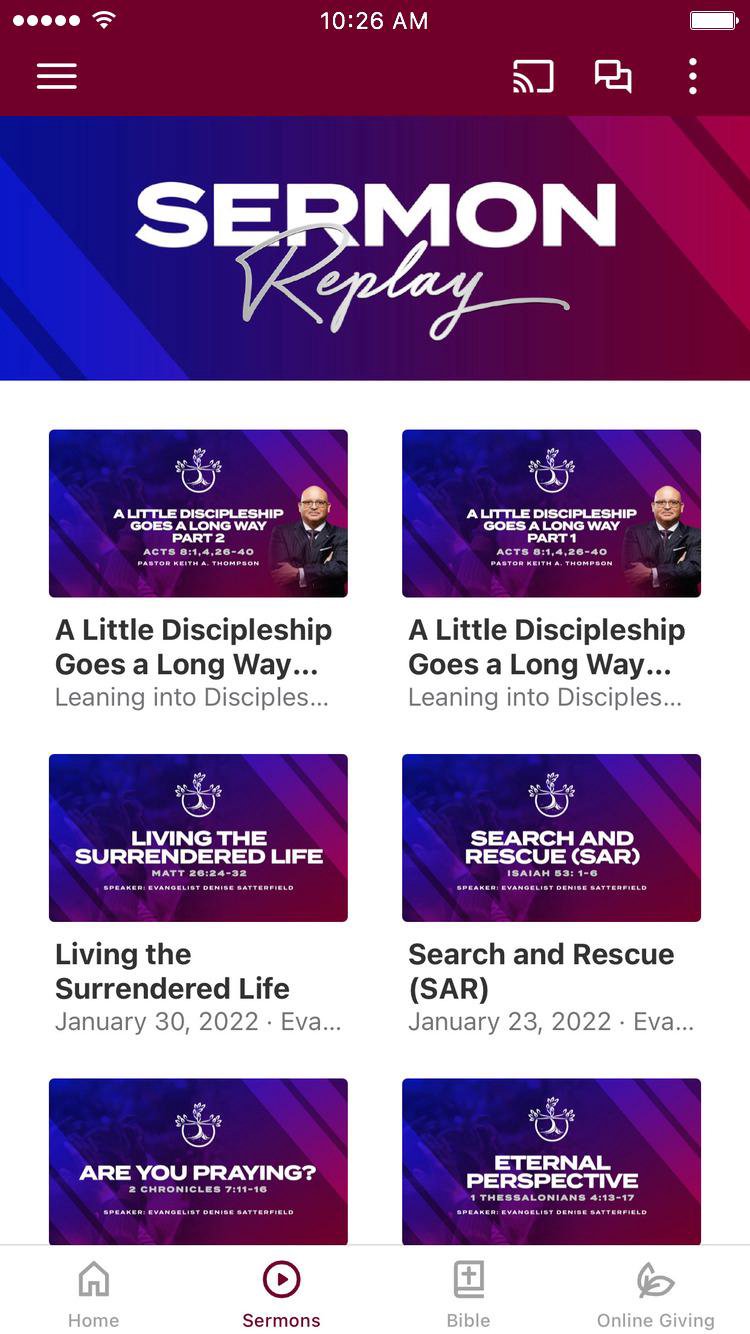
Task: Open the Online Giving tab
Action: [x=656, y=1292]
